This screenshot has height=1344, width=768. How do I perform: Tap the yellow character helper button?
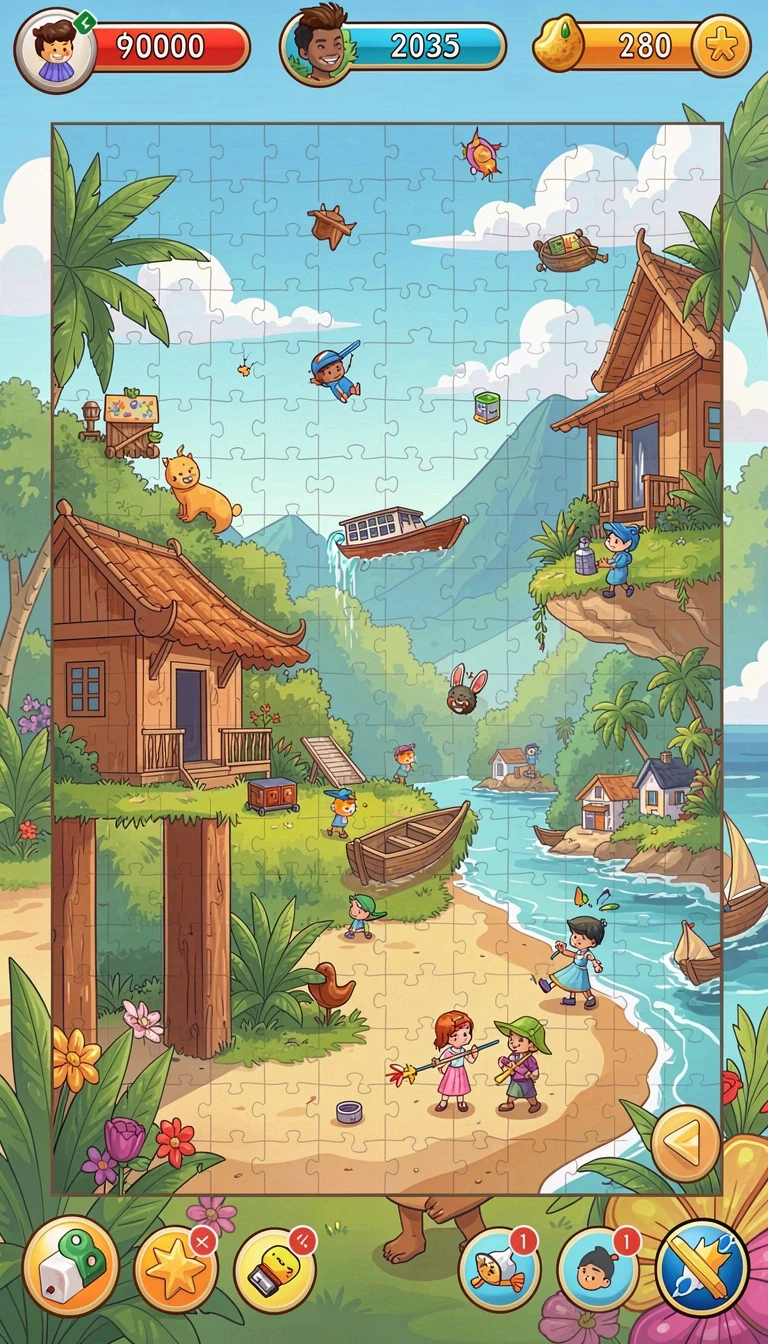coord(275,1270)
